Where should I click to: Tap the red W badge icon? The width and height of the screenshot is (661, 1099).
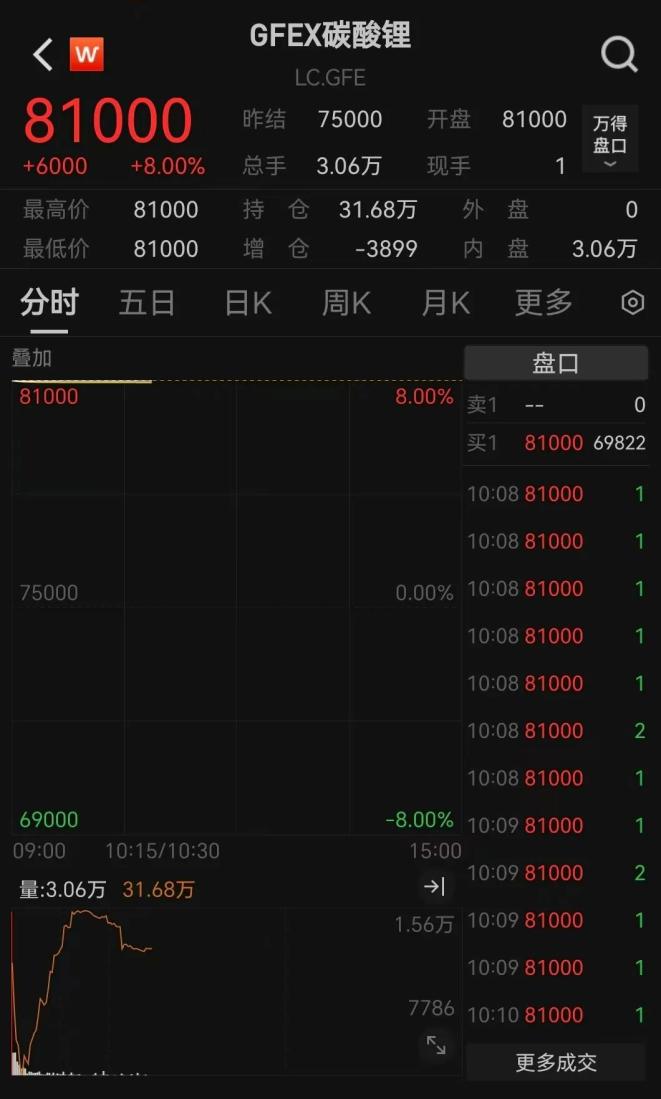pyautogui.click(x=87, y=55)
